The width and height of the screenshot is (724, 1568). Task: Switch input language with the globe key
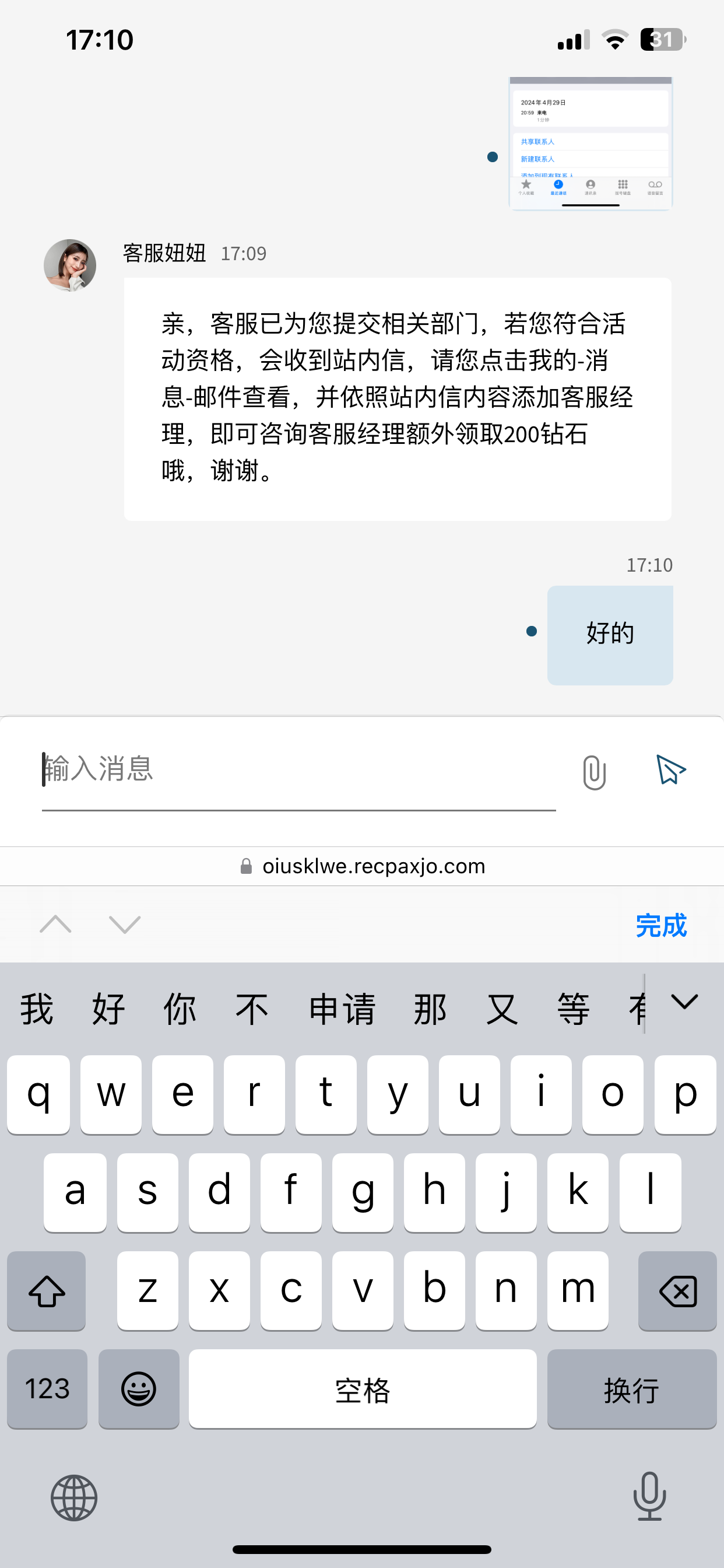pyautogui.click(x=73, y=1497)
